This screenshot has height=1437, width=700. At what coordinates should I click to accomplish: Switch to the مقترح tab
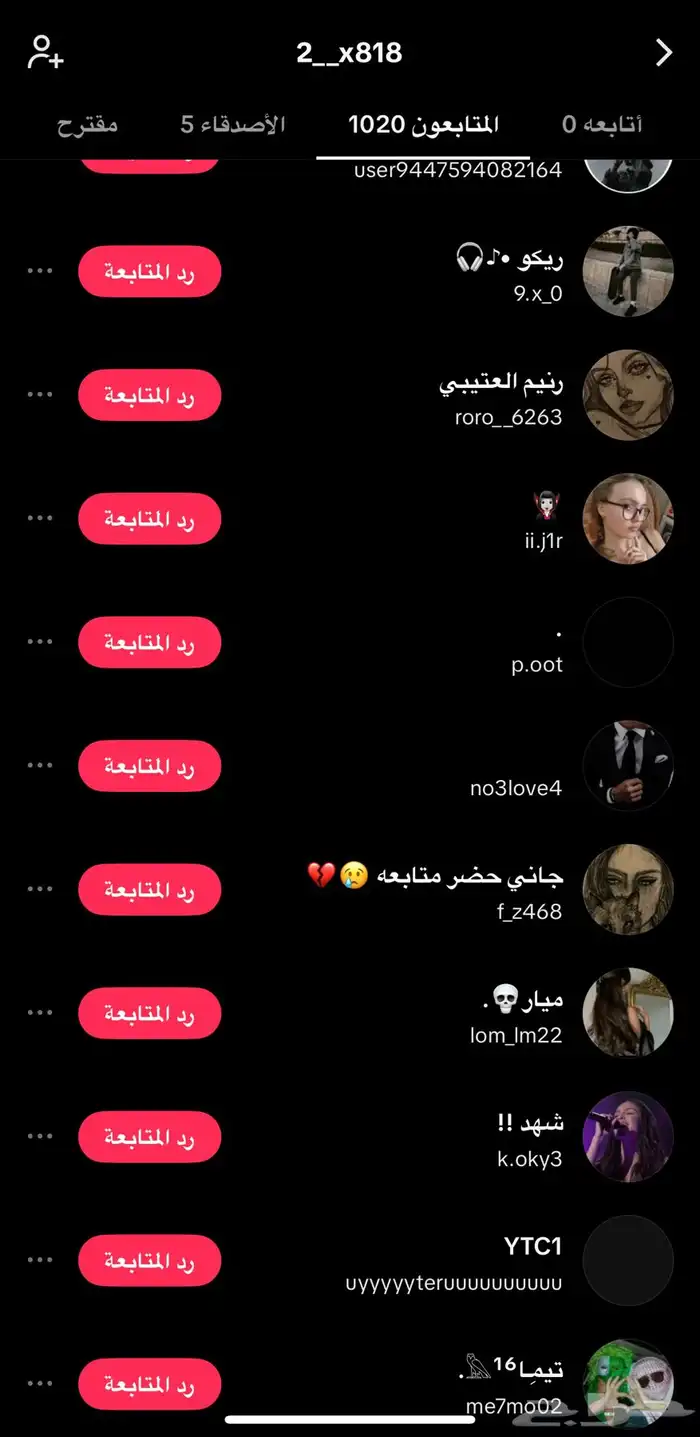pyautogui.click(x=87, y=125)
